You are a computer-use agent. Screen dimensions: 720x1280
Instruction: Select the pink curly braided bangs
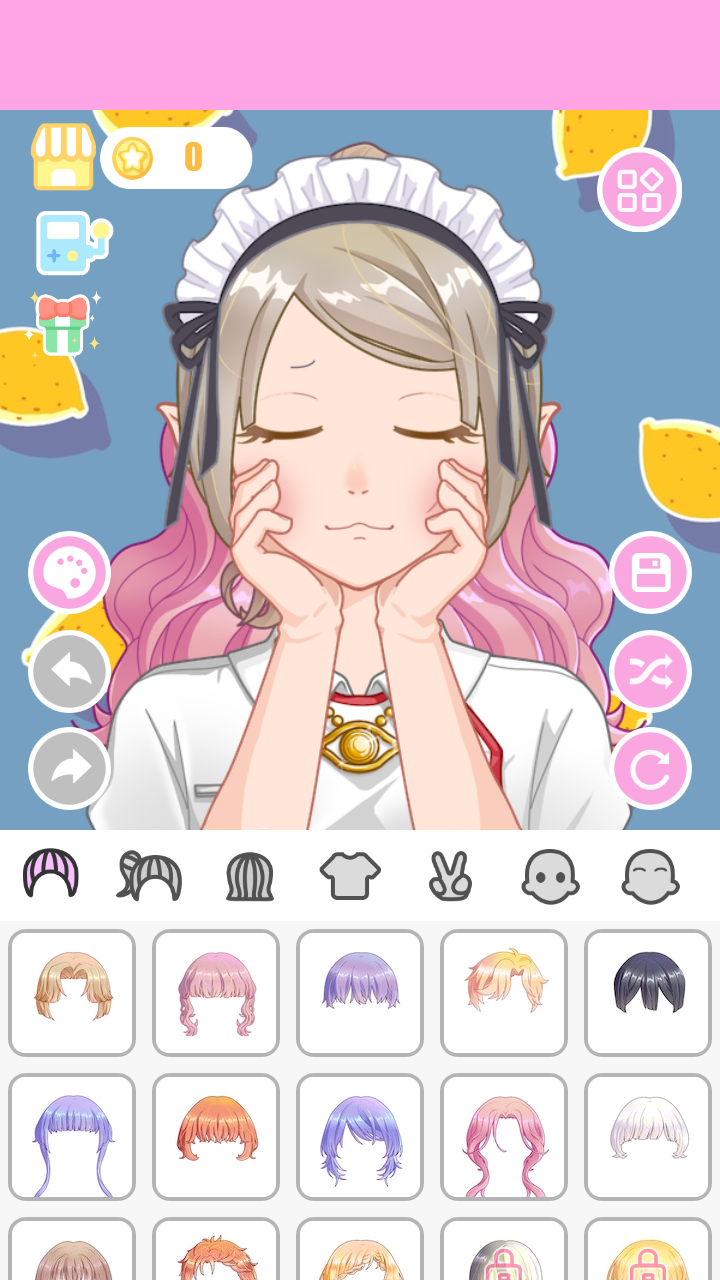[x=216, y=993]
